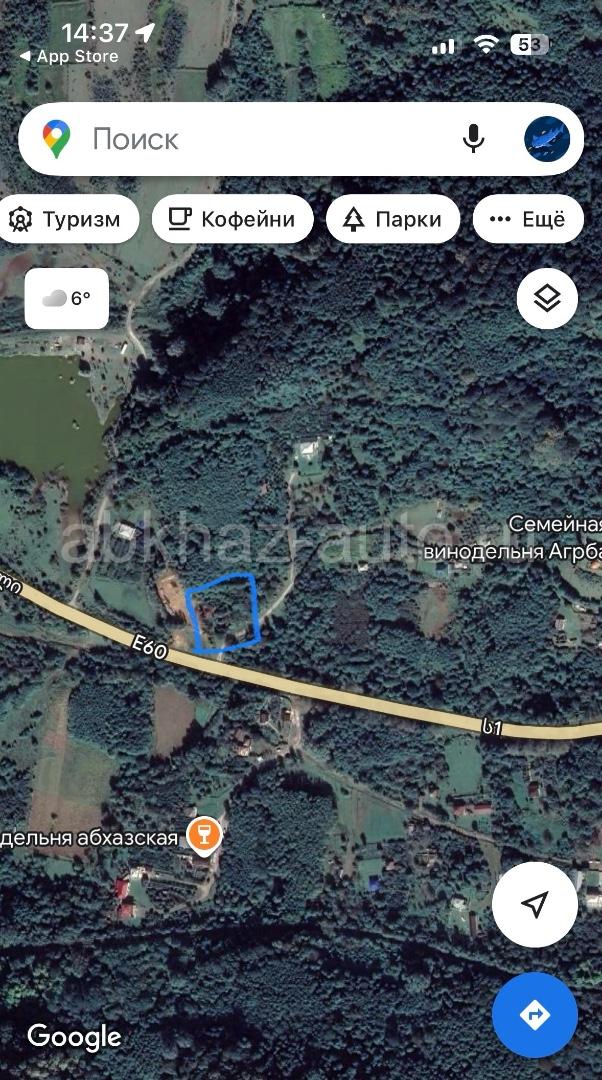Start voice search with the microphone

[473, 139]
